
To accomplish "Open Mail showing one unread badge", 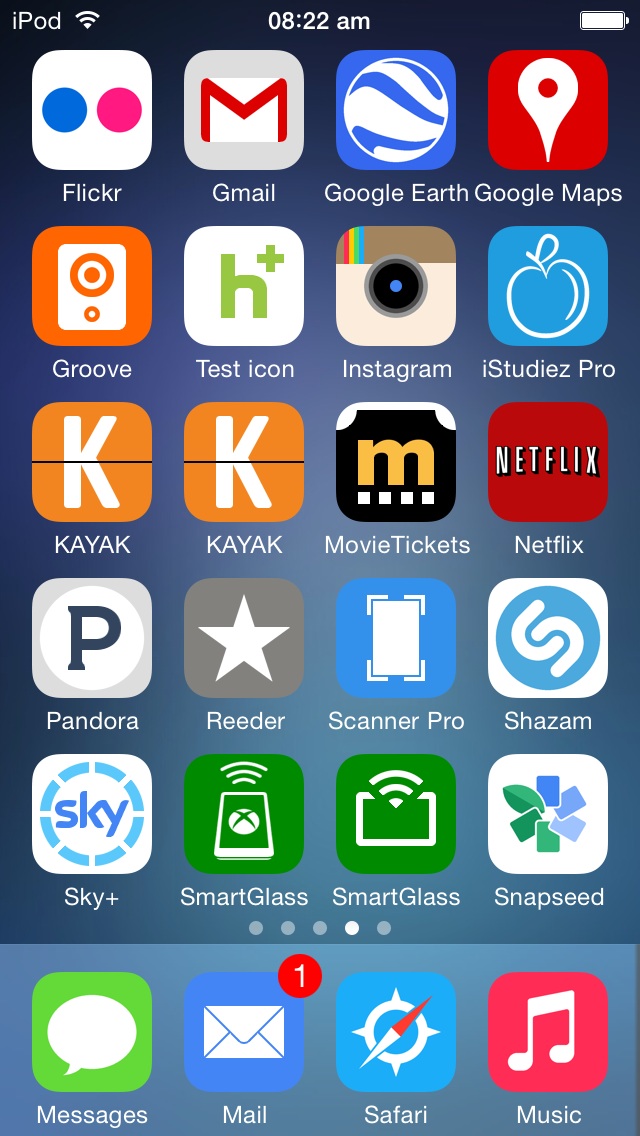I will pos(244,1032).
